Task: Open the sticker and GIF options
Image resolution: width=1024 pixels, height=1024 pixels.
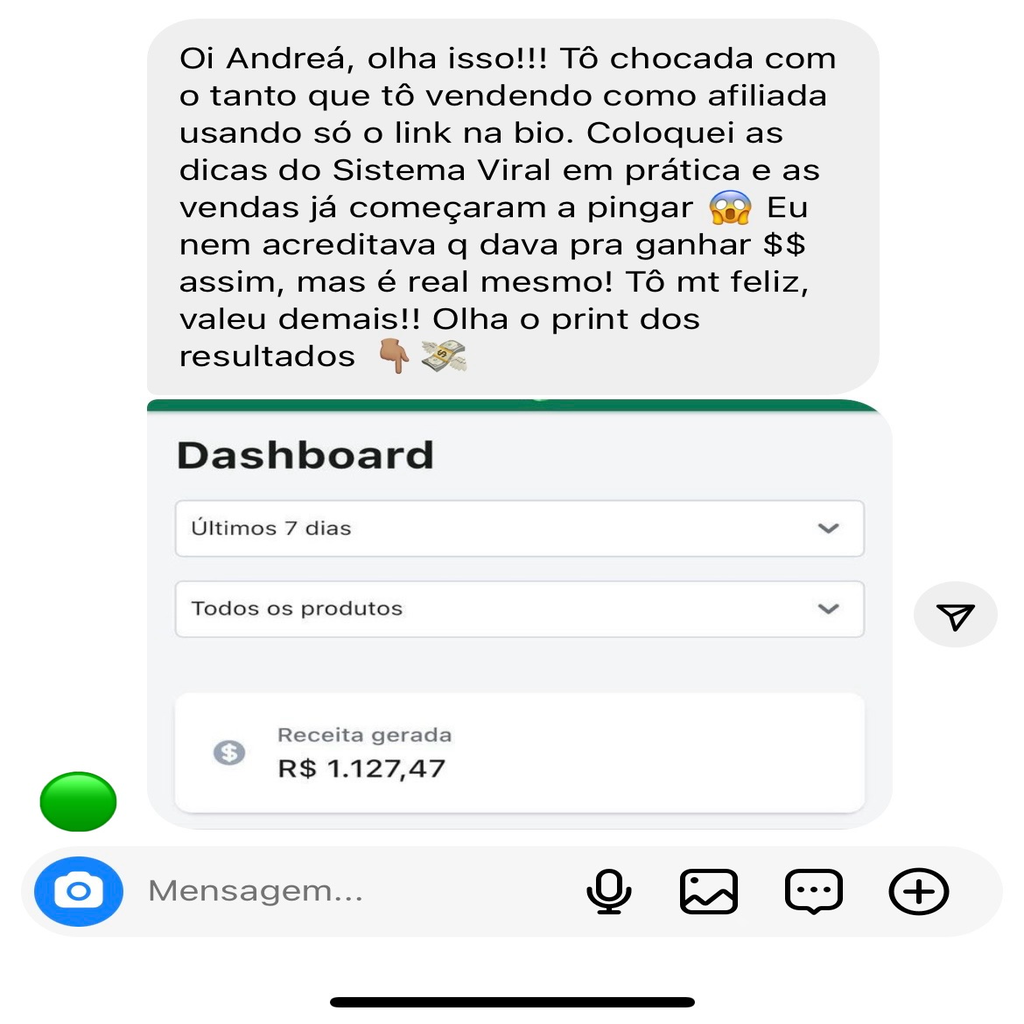Action: pos(813,891)
